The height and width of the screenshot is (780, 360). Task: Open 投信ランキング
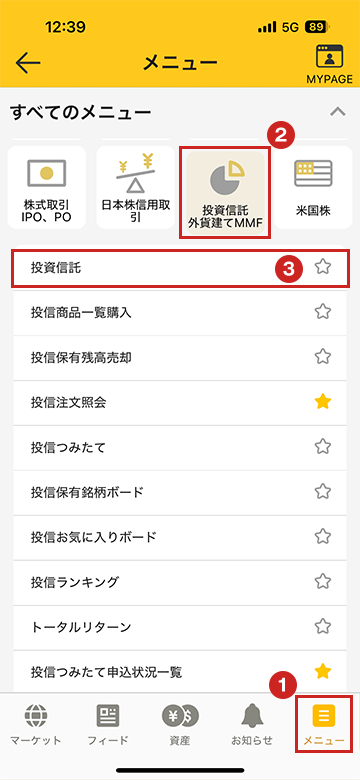point(180,582)
